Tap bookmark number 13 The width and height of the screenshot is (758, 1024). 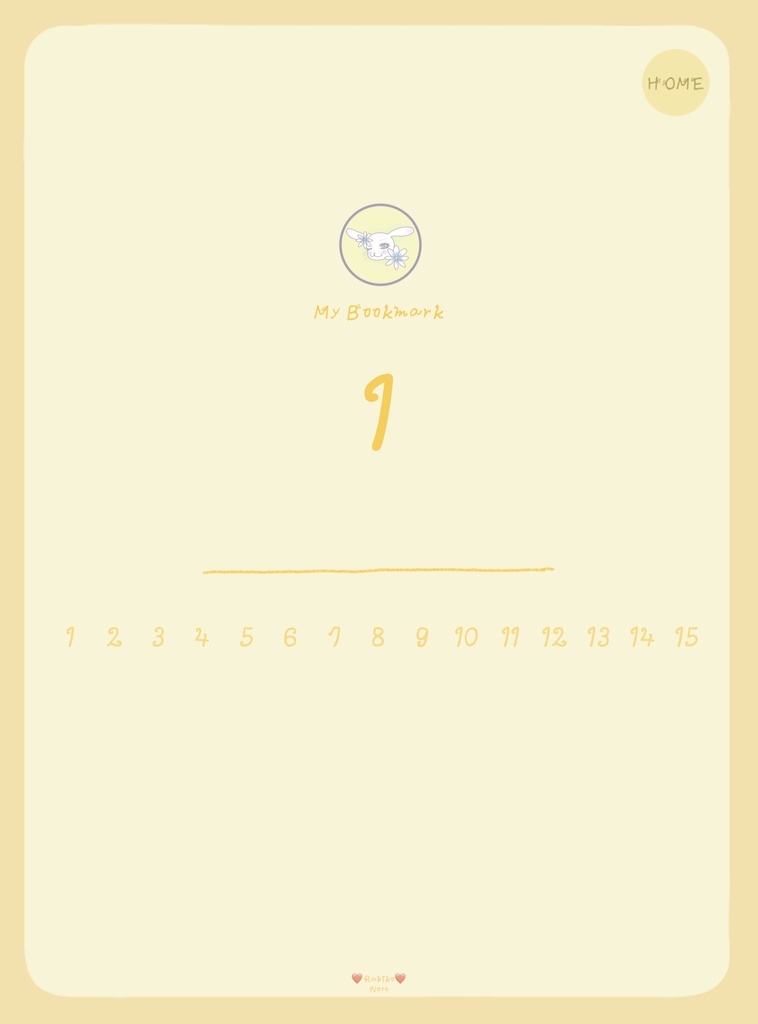point(598,637)
